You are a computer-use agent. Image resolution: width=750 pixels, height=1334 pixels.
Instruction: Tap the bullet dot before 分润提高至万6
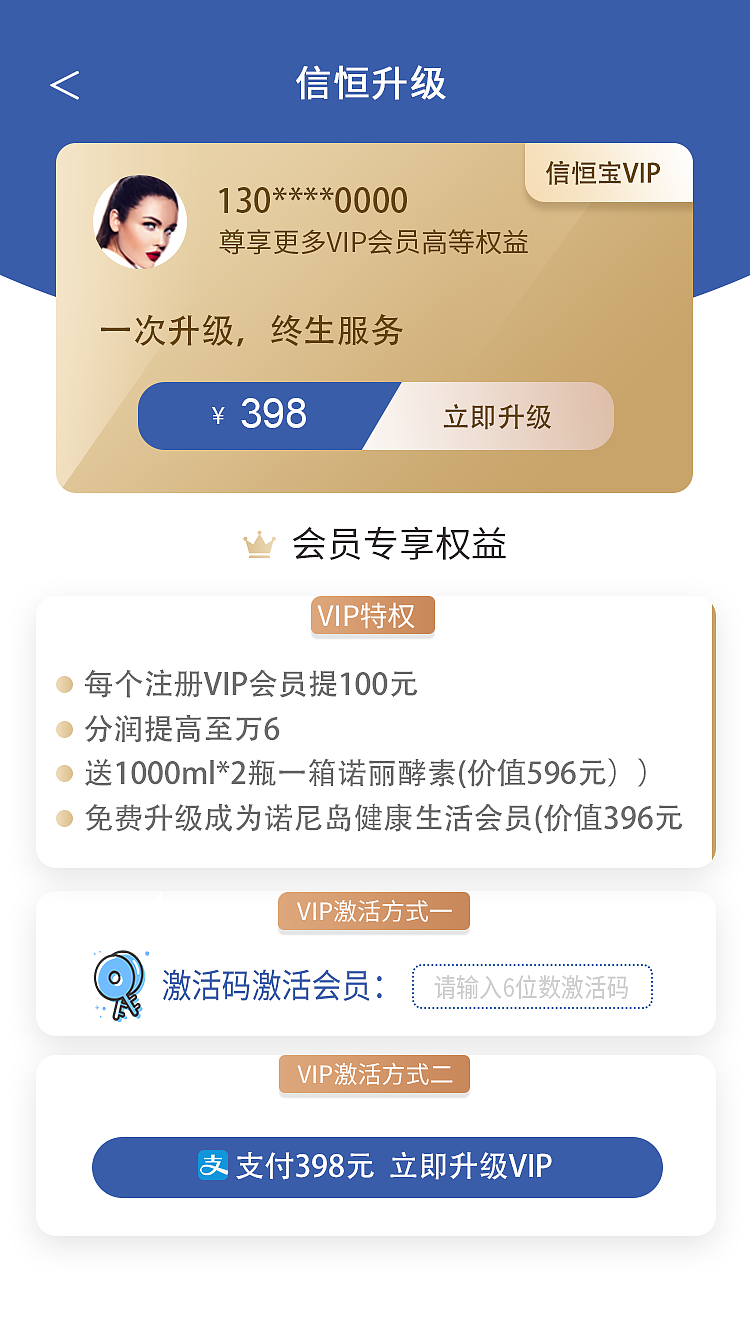[63, 729]
